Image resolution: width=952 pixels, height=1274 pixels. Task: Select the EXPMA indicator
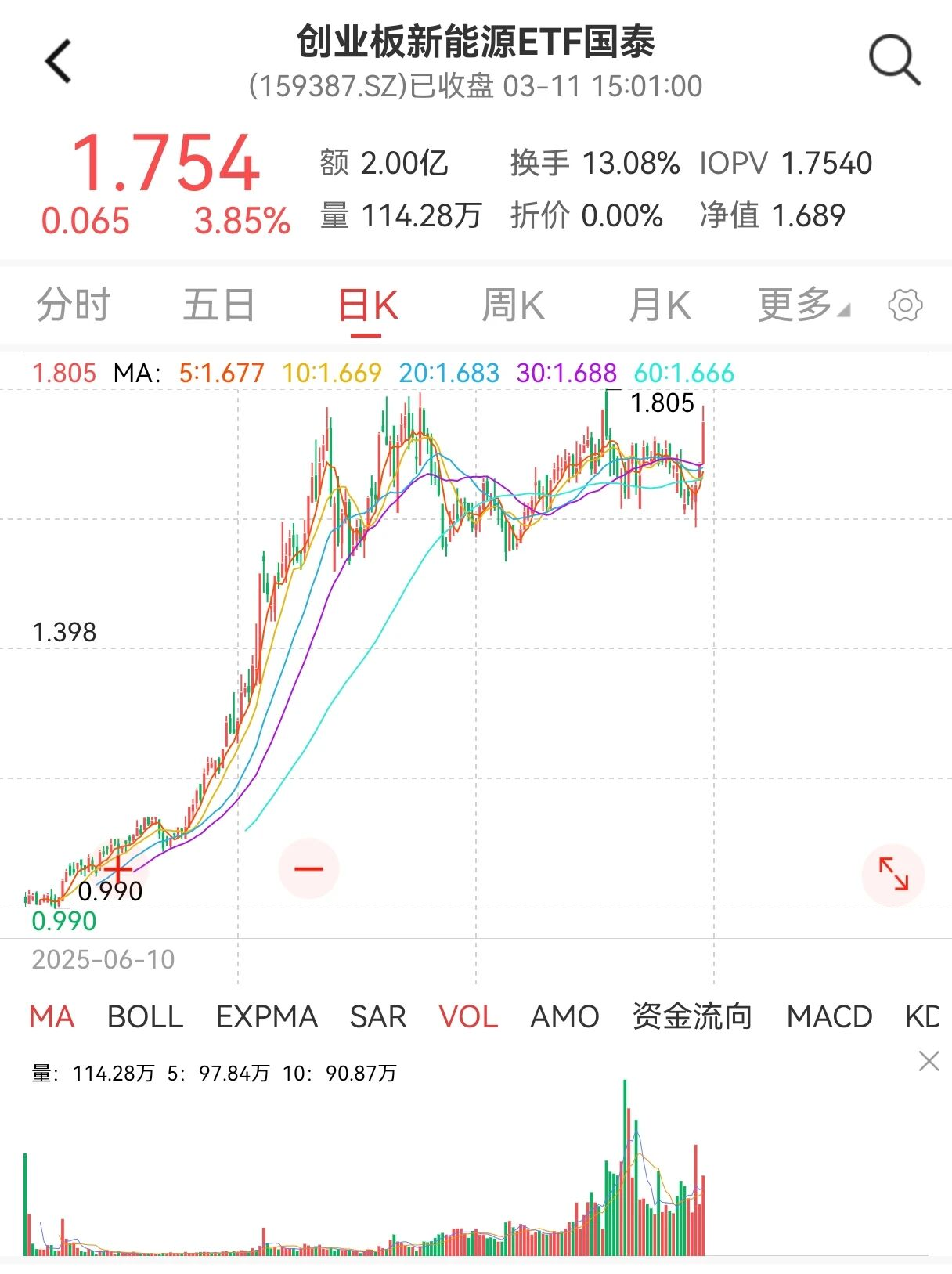pyautogui.click(x=267, y=1017)
